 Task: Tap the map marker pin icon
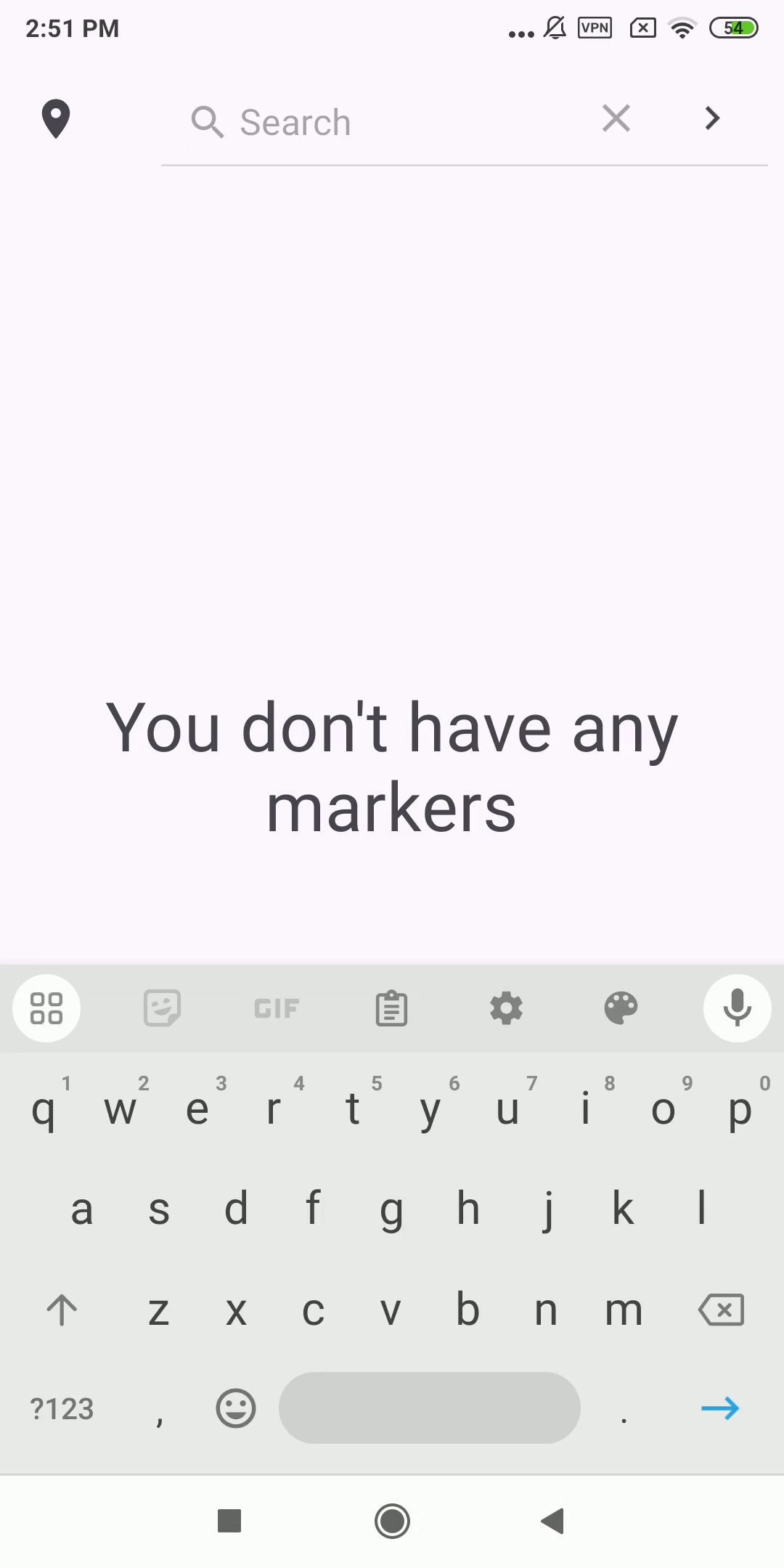tap(56, 119)
